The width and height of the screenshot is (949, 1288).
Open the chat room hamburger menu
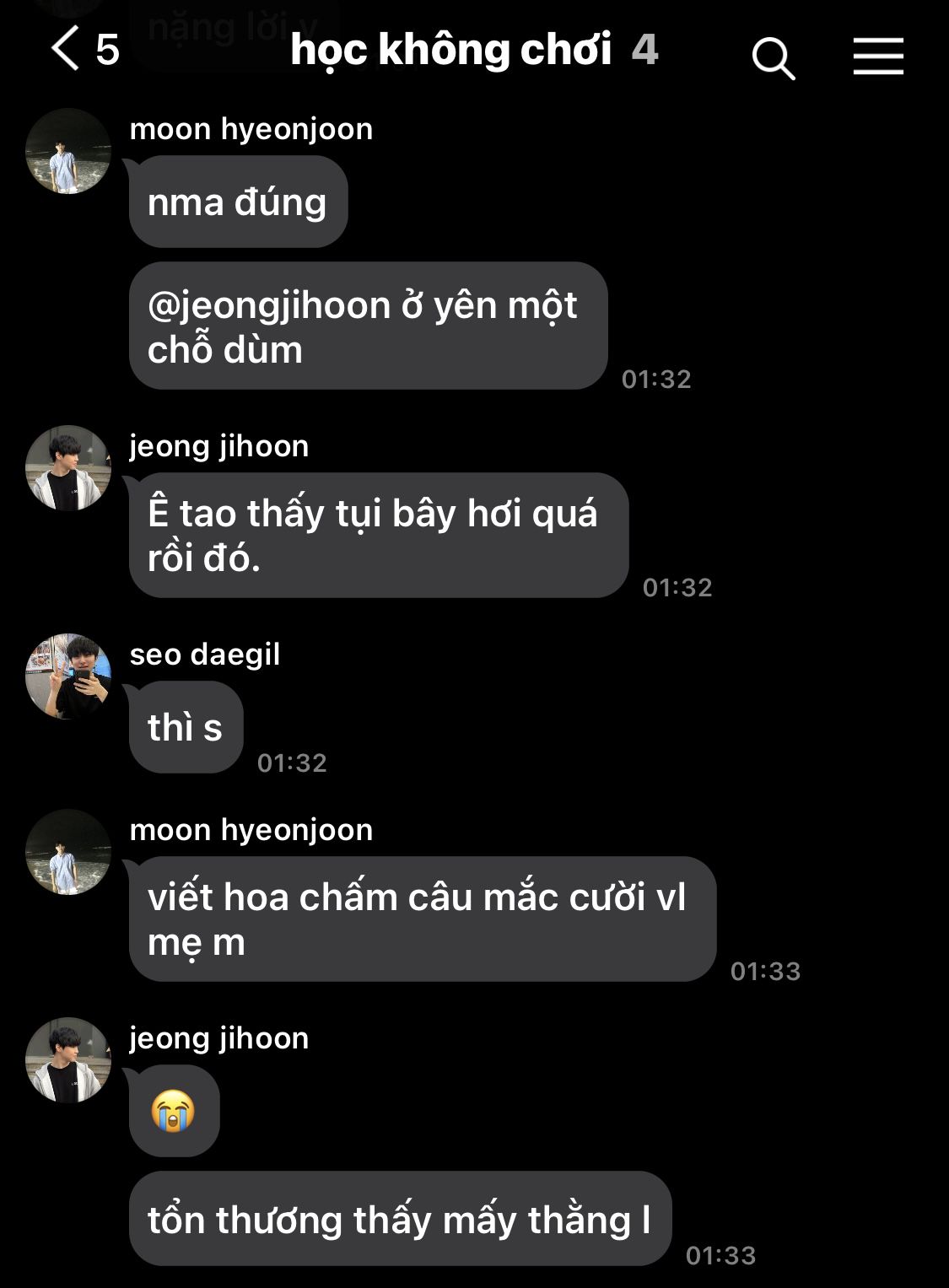[x=878, y=57]
